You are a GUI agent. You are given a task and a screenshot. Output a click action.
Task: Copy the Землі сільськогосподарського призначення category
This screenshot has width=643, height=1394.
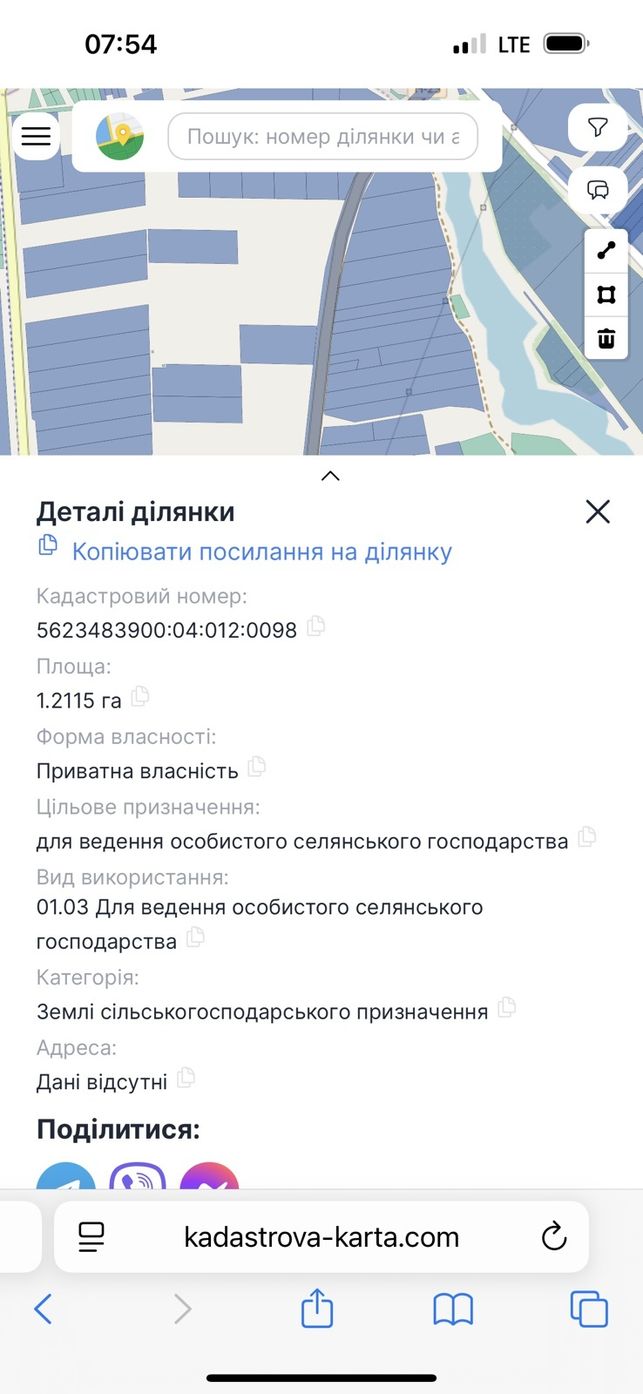click(507, 1008)
